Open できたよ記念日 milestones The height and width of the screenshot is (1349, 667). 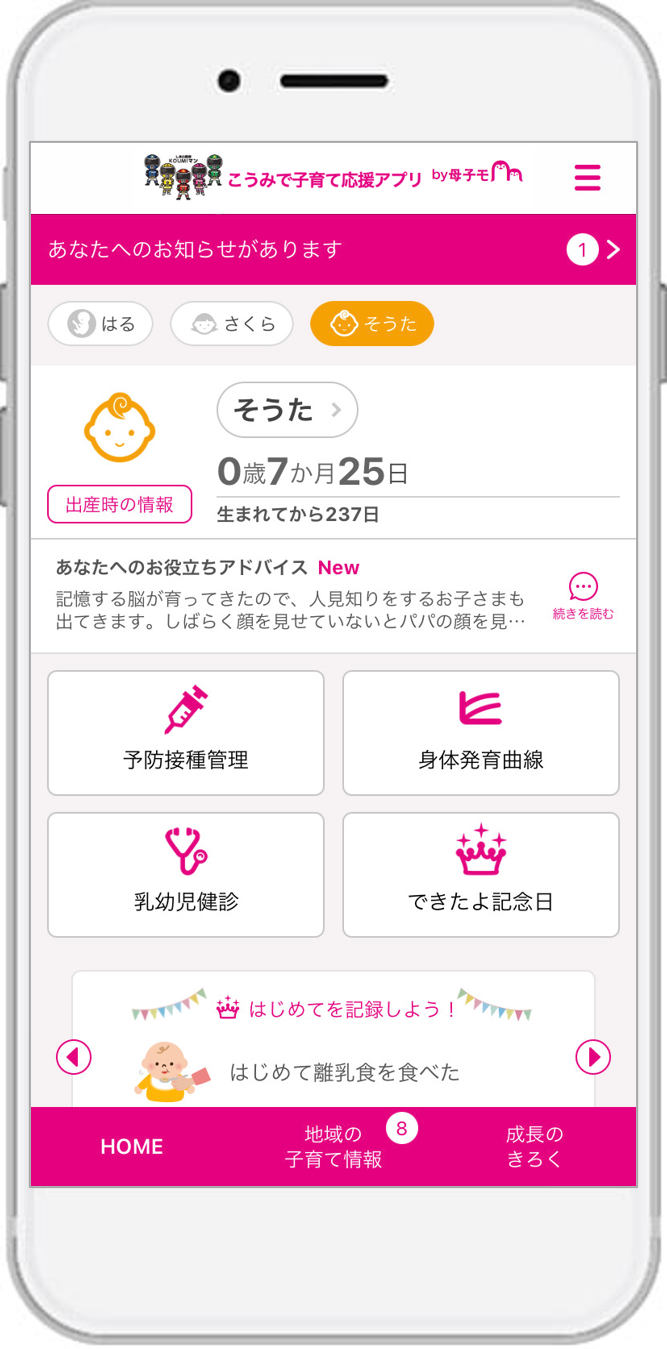tap(481, 875)
